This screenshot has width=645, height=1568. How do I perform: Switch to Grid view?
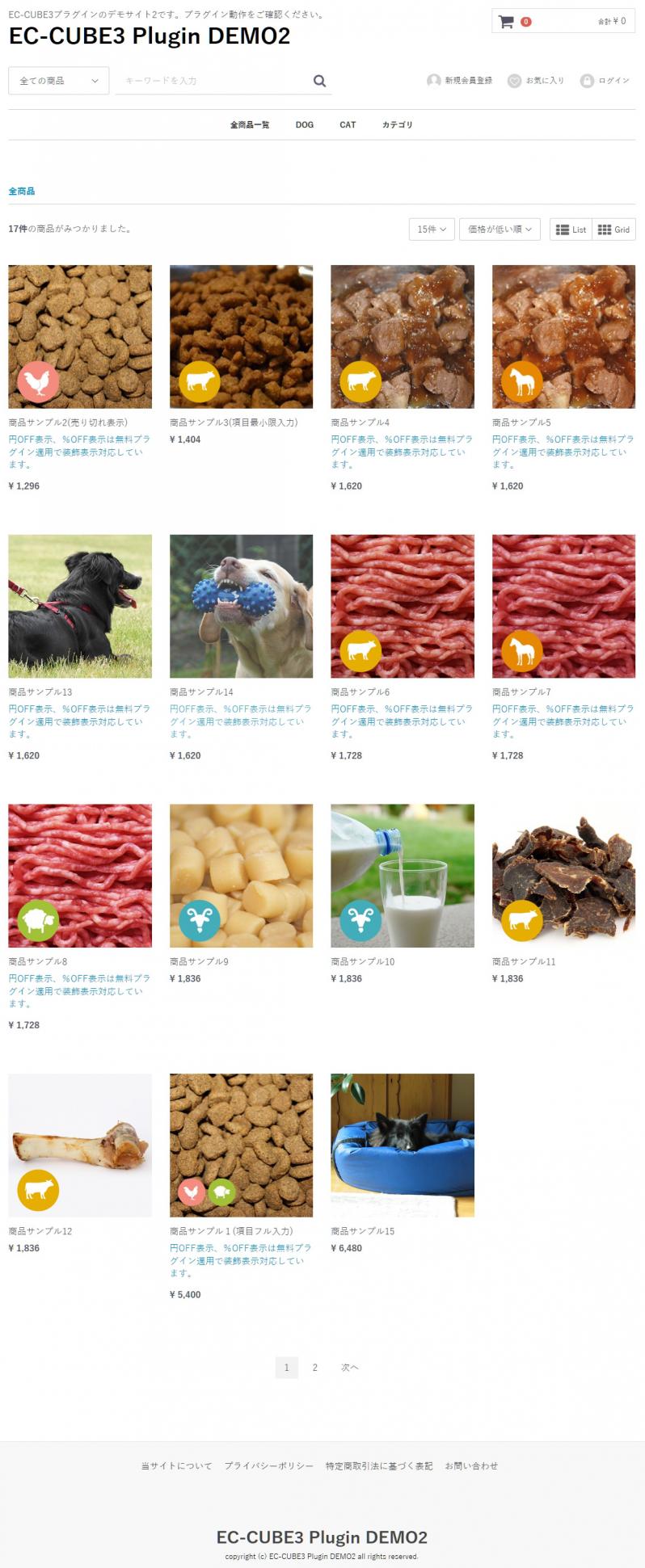pyautogui.click(x=613, y=229)
